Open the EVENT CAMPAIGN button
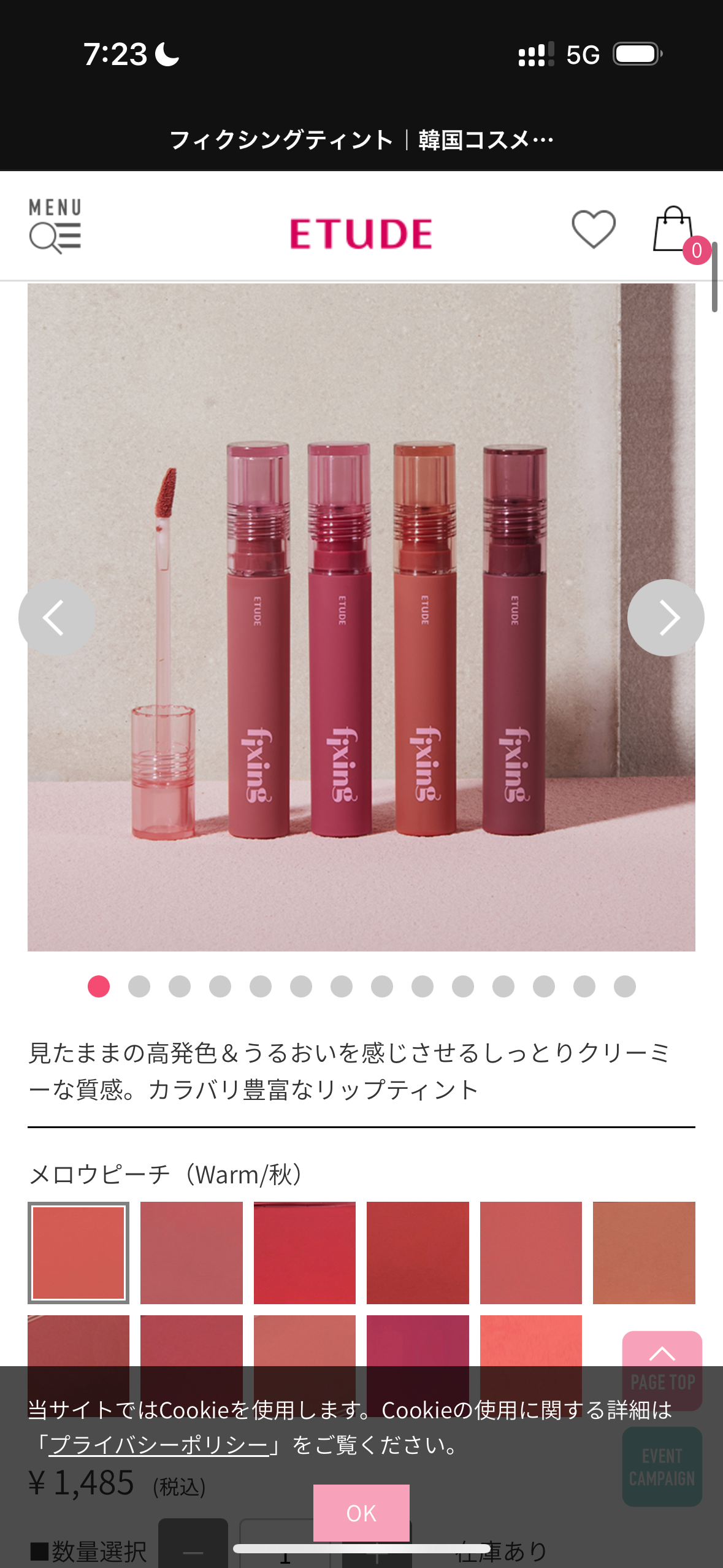The height and width of the screenshot is (1568, 723). point(662,1466)
